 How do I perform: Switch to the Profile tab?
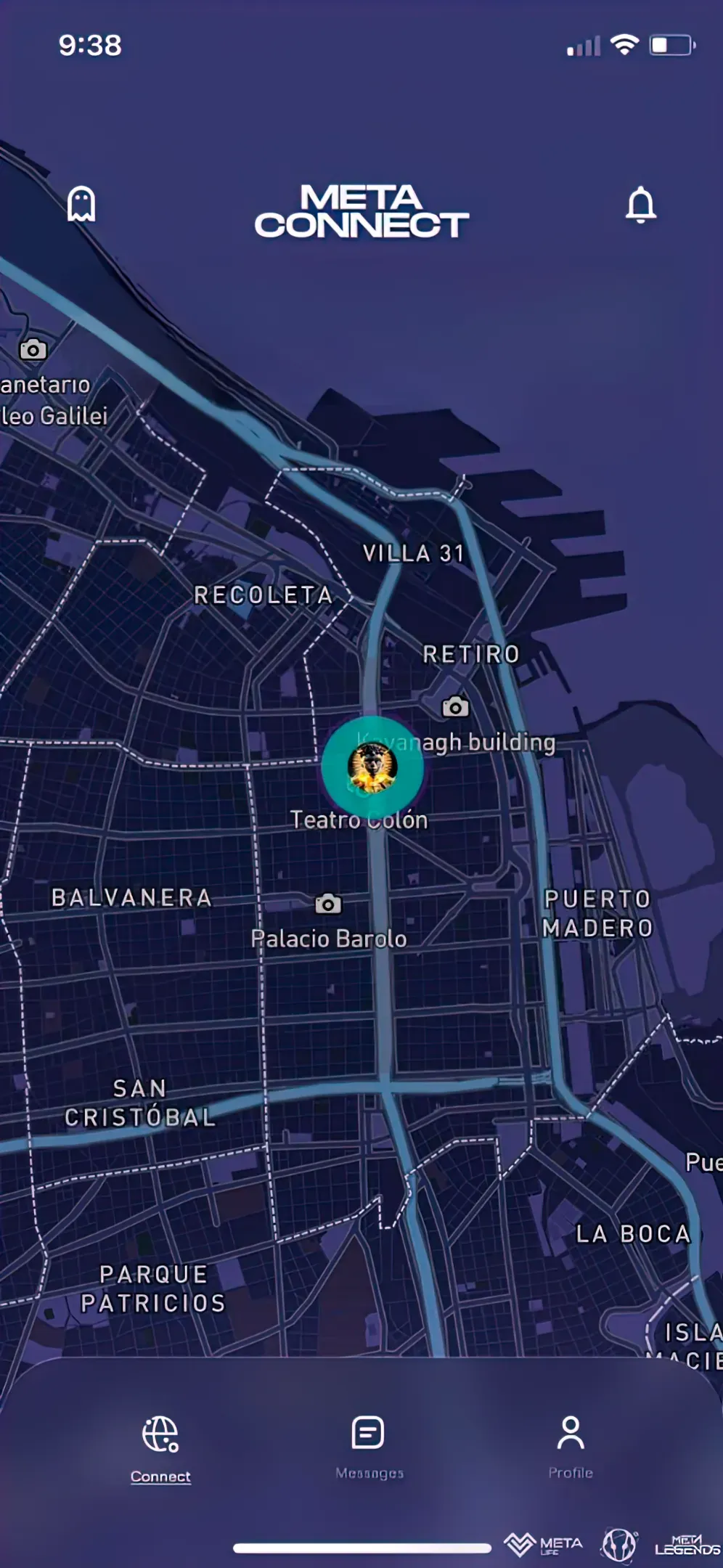[571, 1447]
